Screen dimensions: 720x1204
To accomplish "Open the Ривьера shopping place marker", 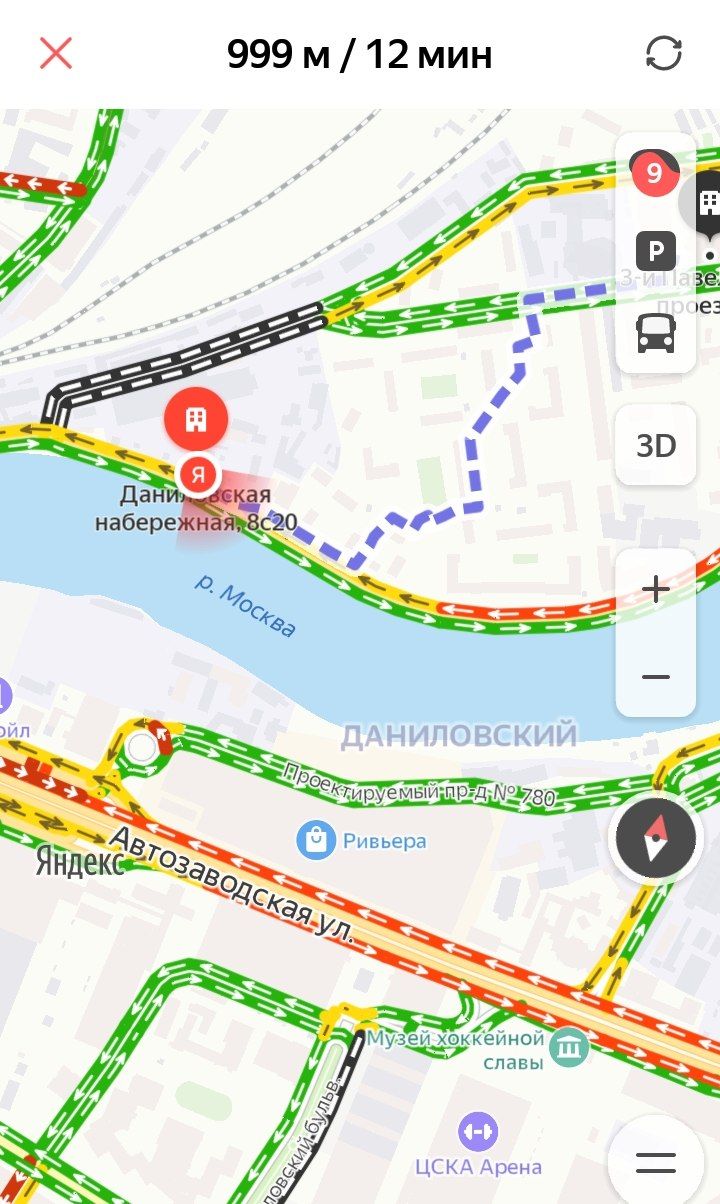I will [x=316, y=840].
